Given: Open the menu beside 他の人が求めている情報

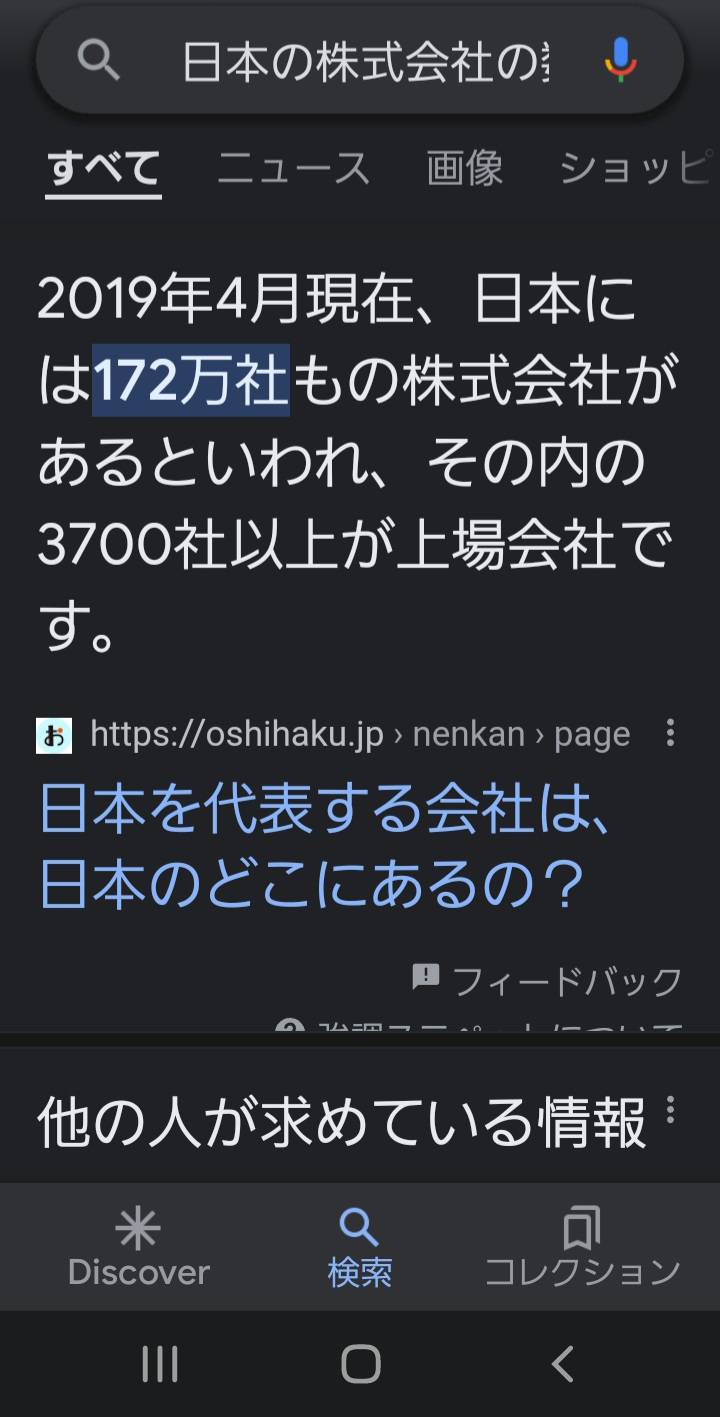Looking at the screenshot, I should pos(670,1110).
